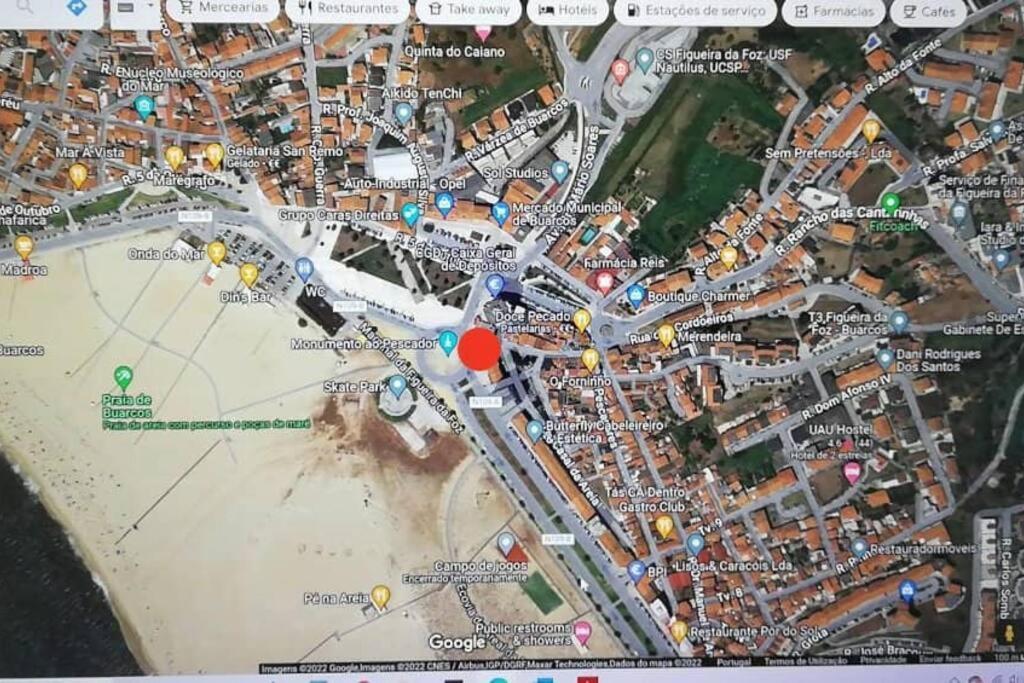1024x683 pixels.
Task: Filter map by Restaurantes
Action: pyautogui.click(x=347, y=8)
